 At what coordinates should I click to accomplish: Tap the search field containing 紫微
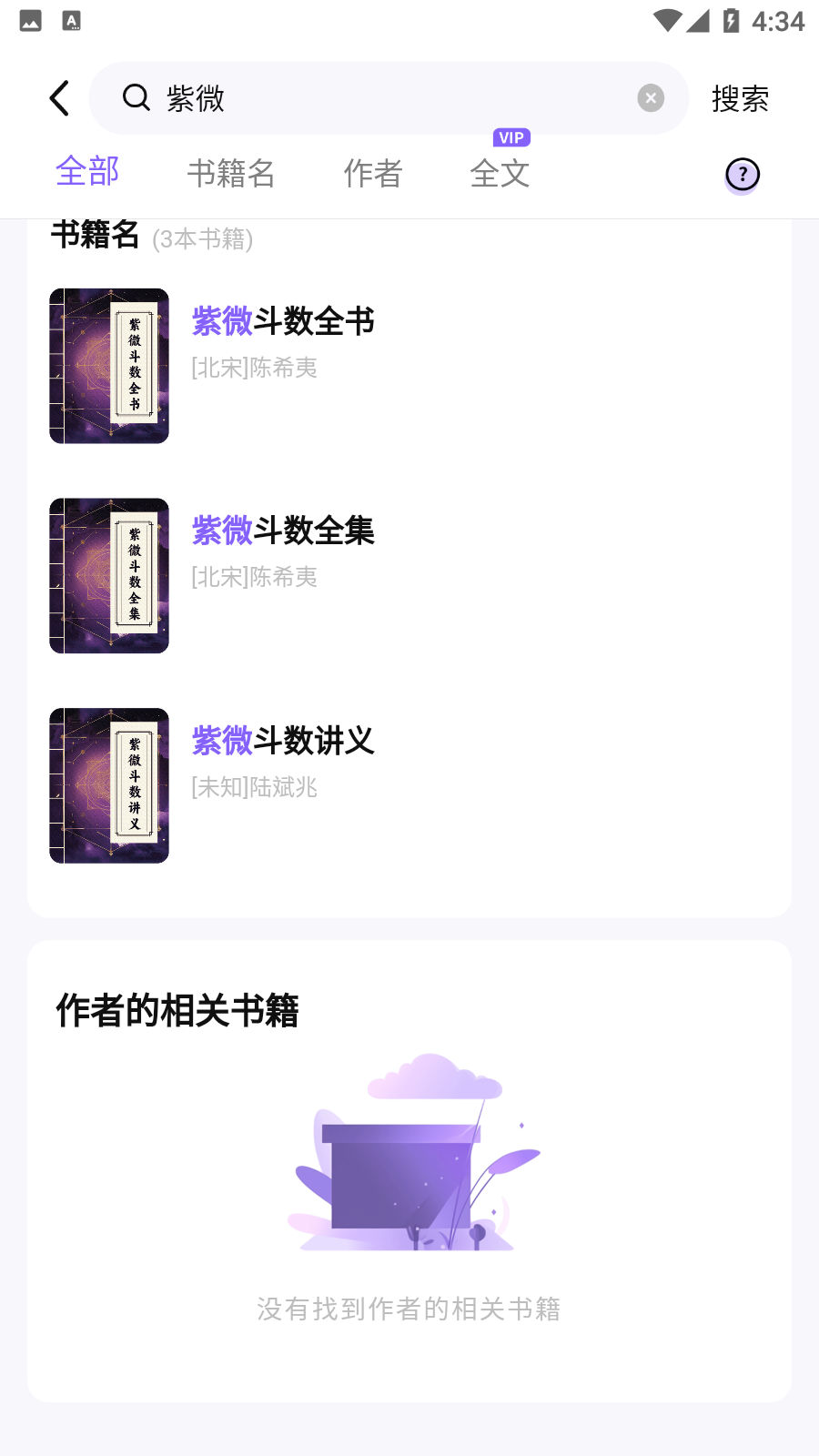click(382, 98)
